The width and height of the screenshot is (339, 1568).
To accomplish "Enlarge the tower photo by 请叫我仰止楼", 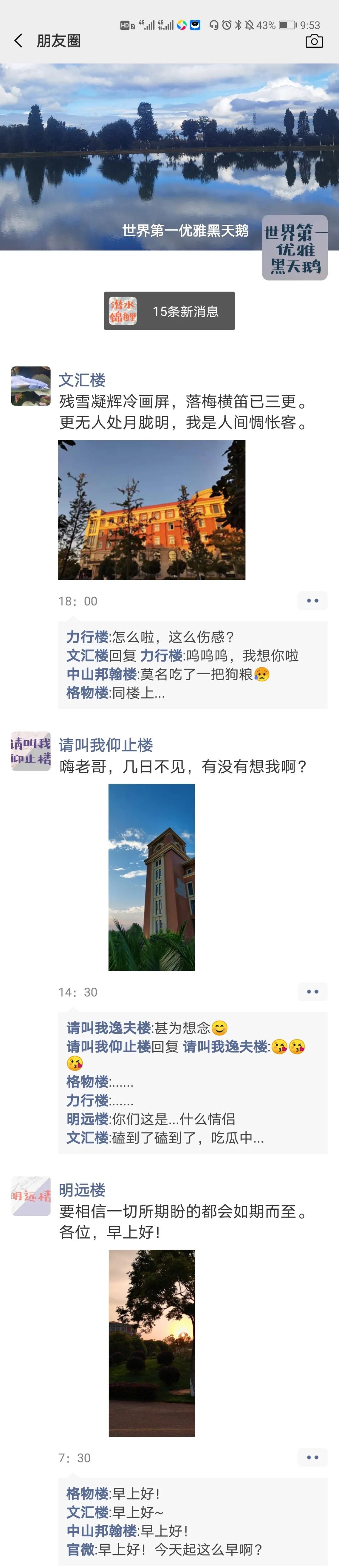I will tap(151, 877).
